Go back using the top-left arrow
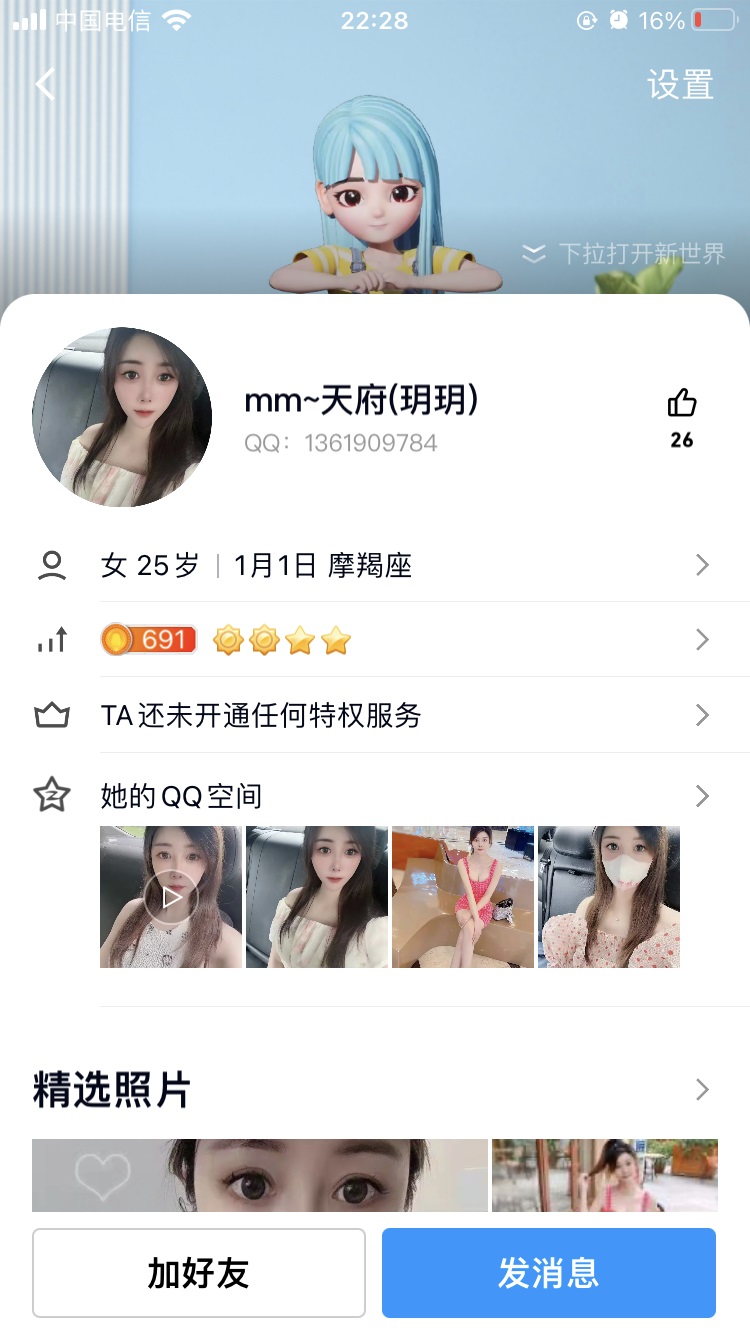This screenshot has height=1334, width=750. click(45, 84)
